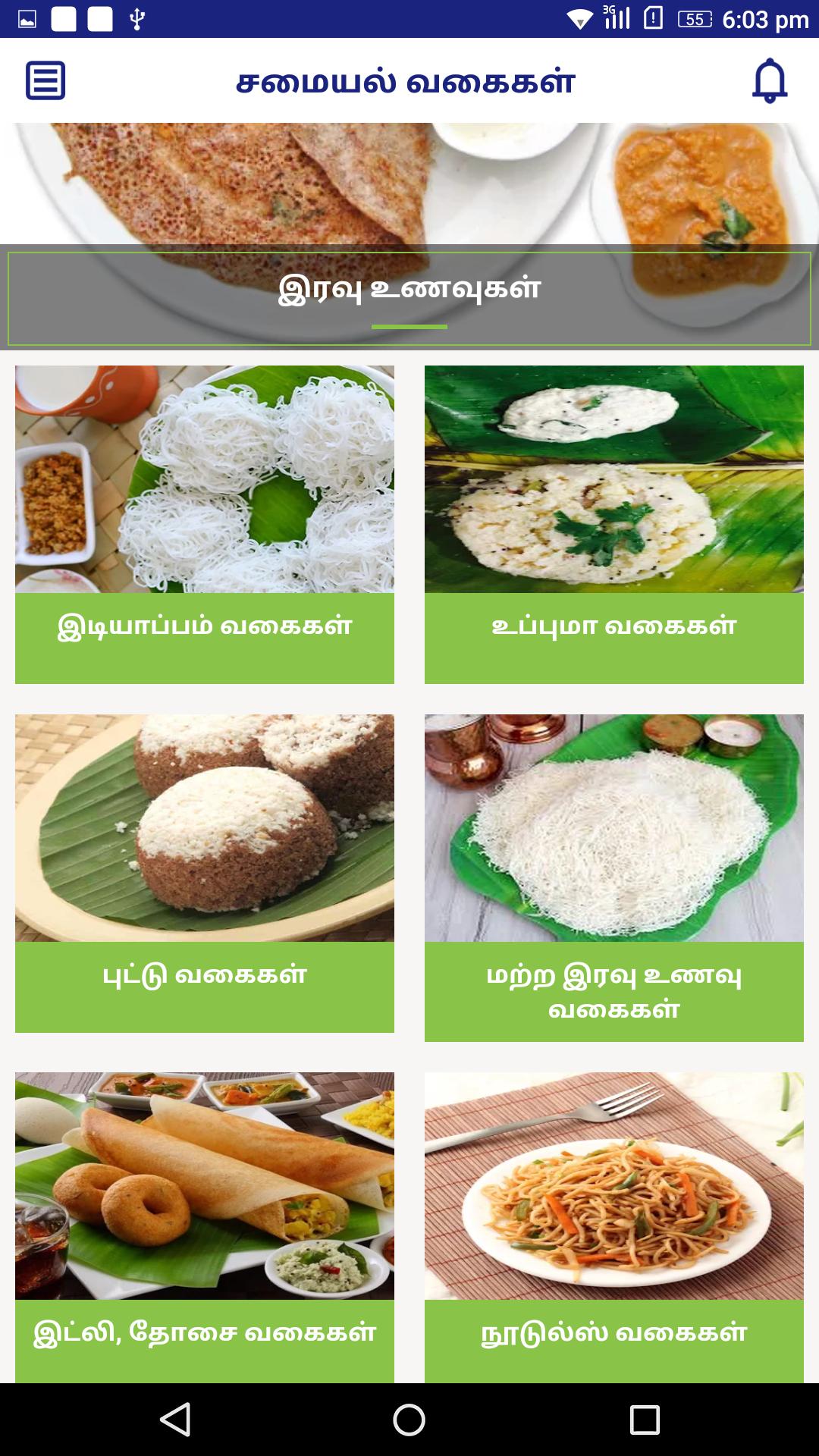Open notifications via the bell icon
This screenshot has width=819, height=1456.
pyautogui.click(x=768, y=79)
